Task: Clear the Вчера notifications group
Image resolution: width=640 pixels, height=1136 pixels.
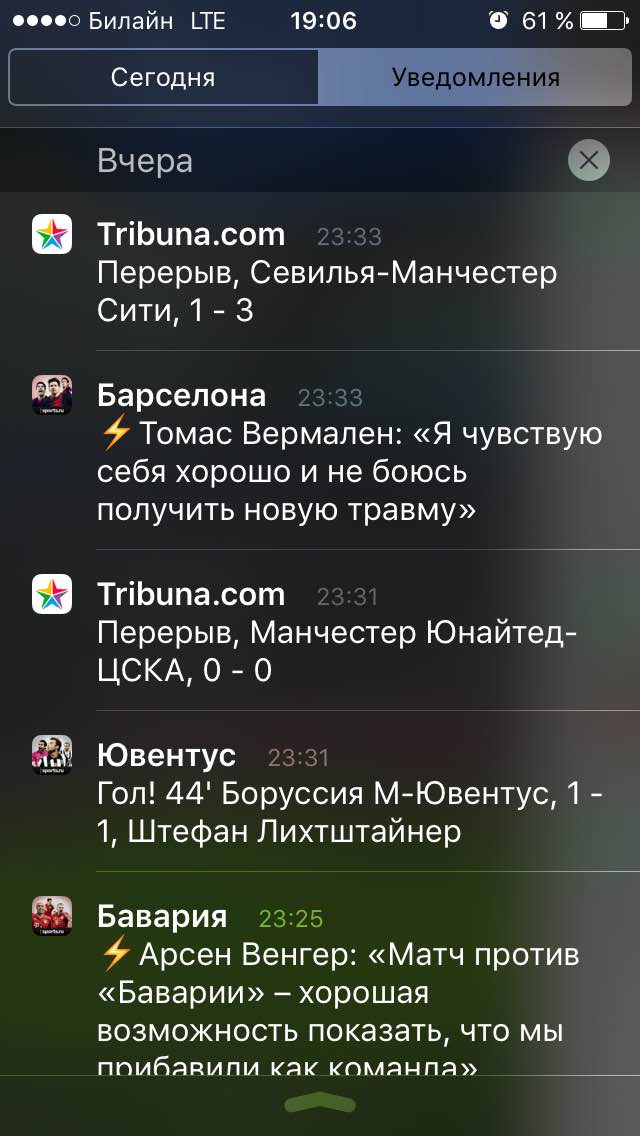Action: tap(588, 160)
